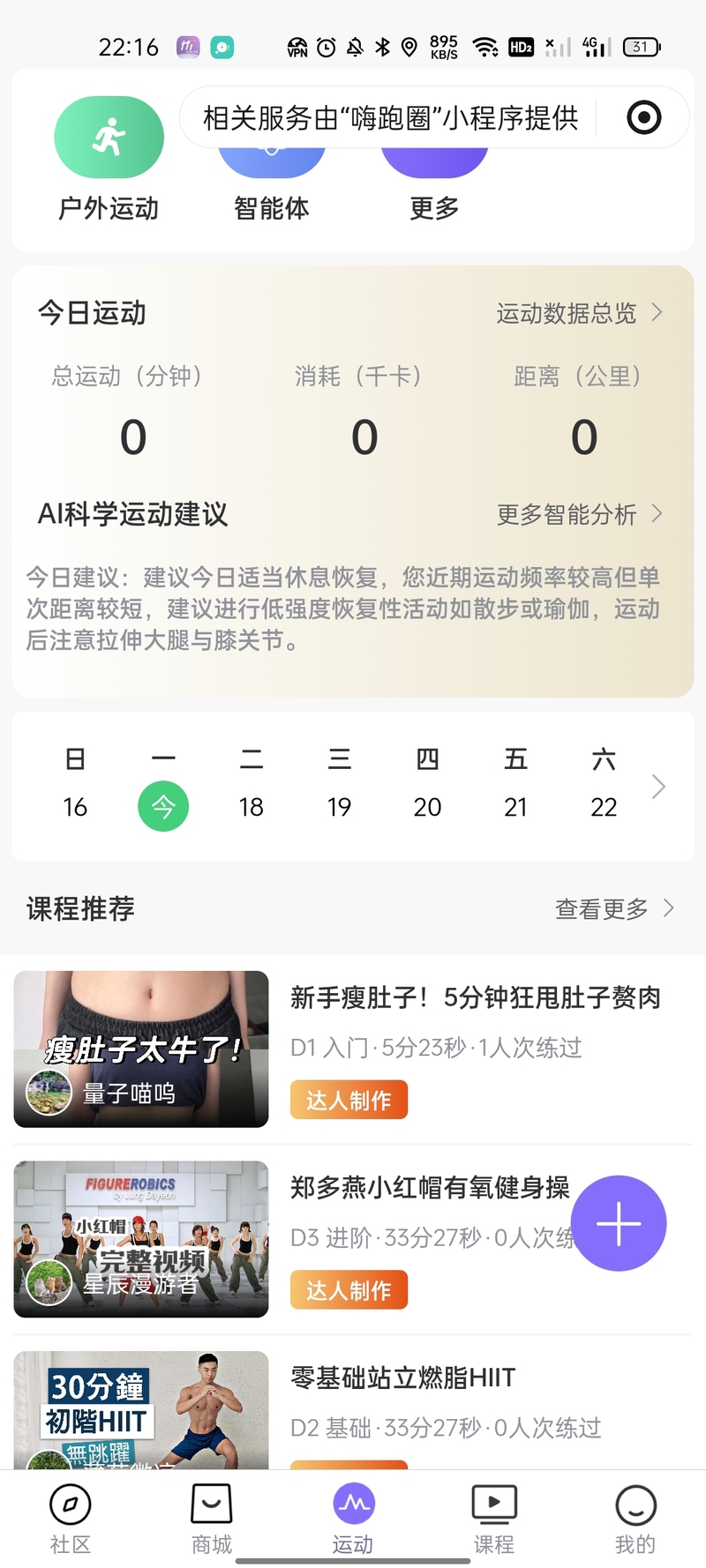Open 查看更多 for recommended courses
The image size is (706, 1568).
613,908
